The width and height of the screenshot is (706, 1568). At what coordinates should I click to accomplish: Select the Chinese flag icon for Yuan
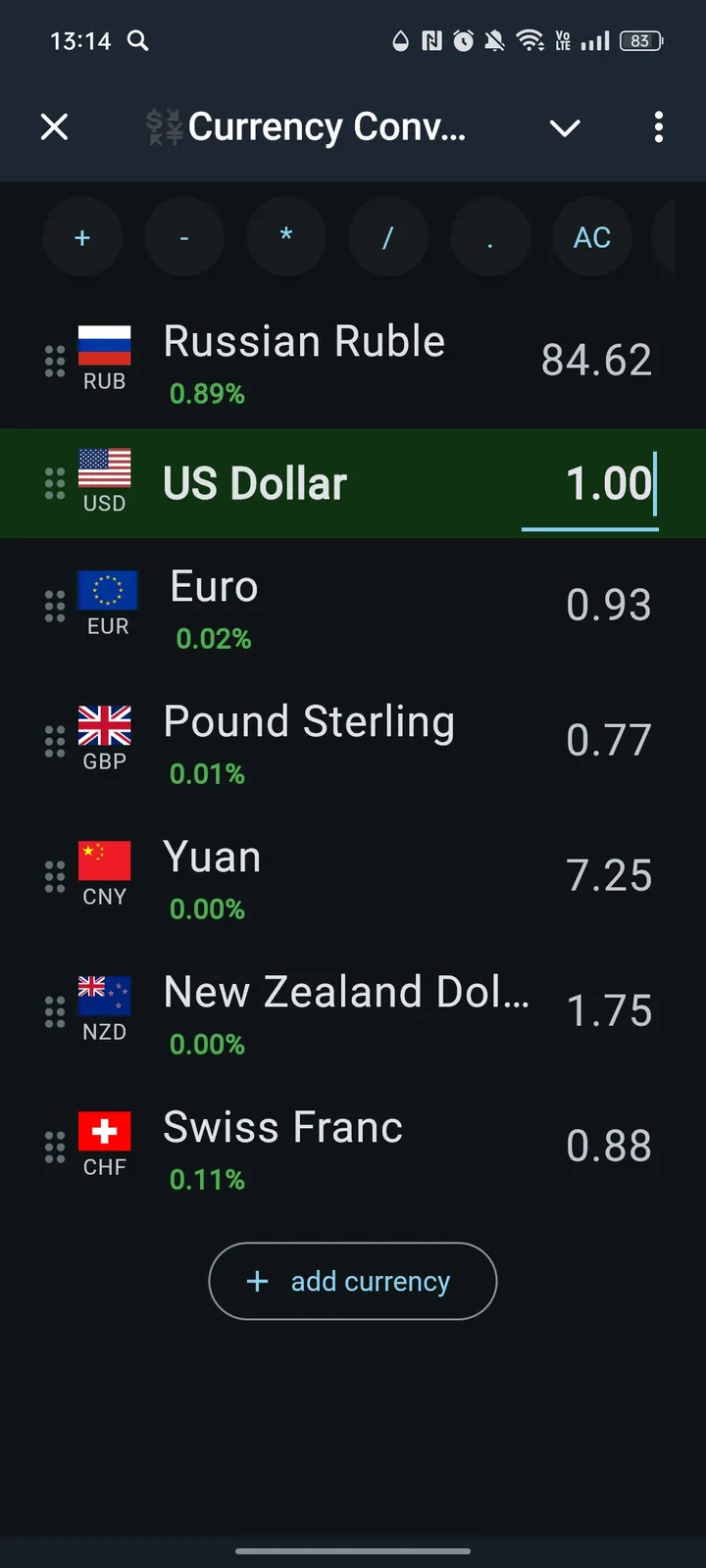point(104,862)
